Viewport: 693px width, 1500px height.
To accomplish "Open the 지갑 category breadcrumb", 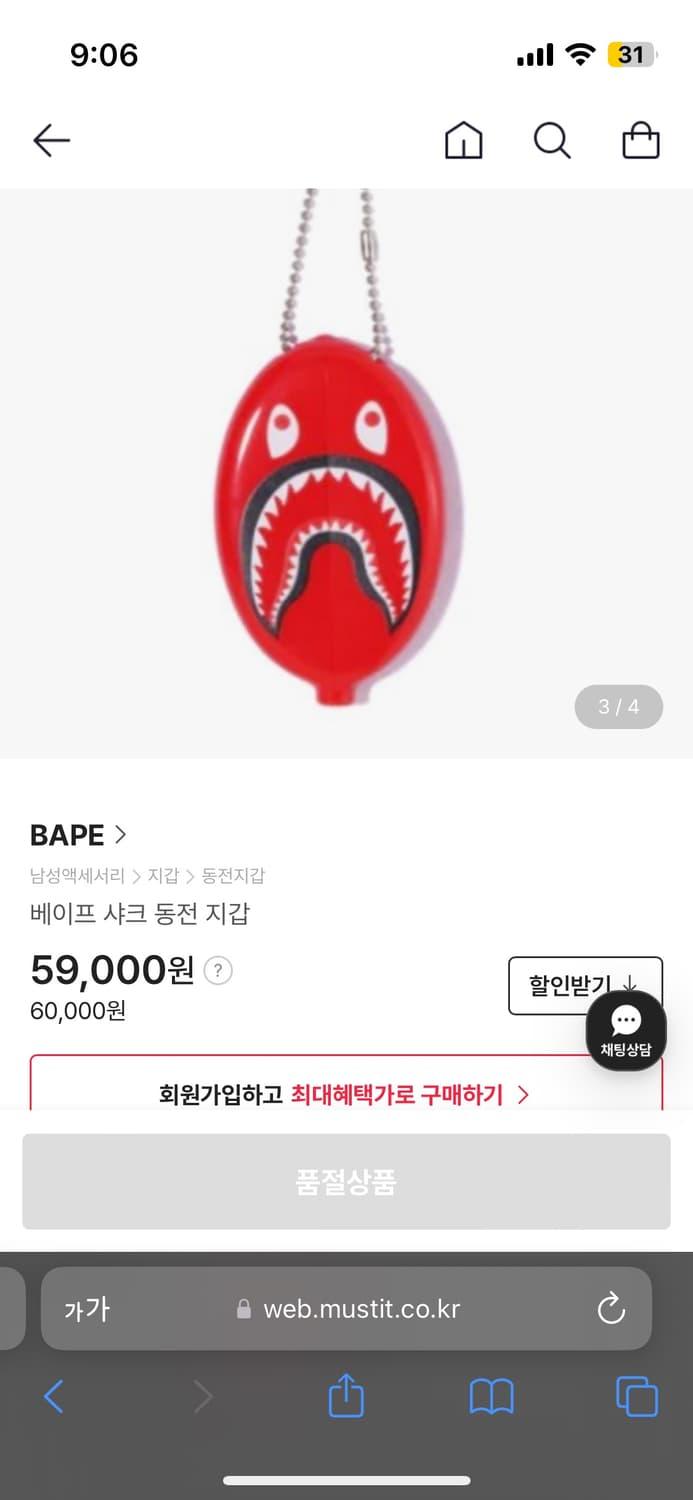I will pyautogui.click(x=163, y=876).
